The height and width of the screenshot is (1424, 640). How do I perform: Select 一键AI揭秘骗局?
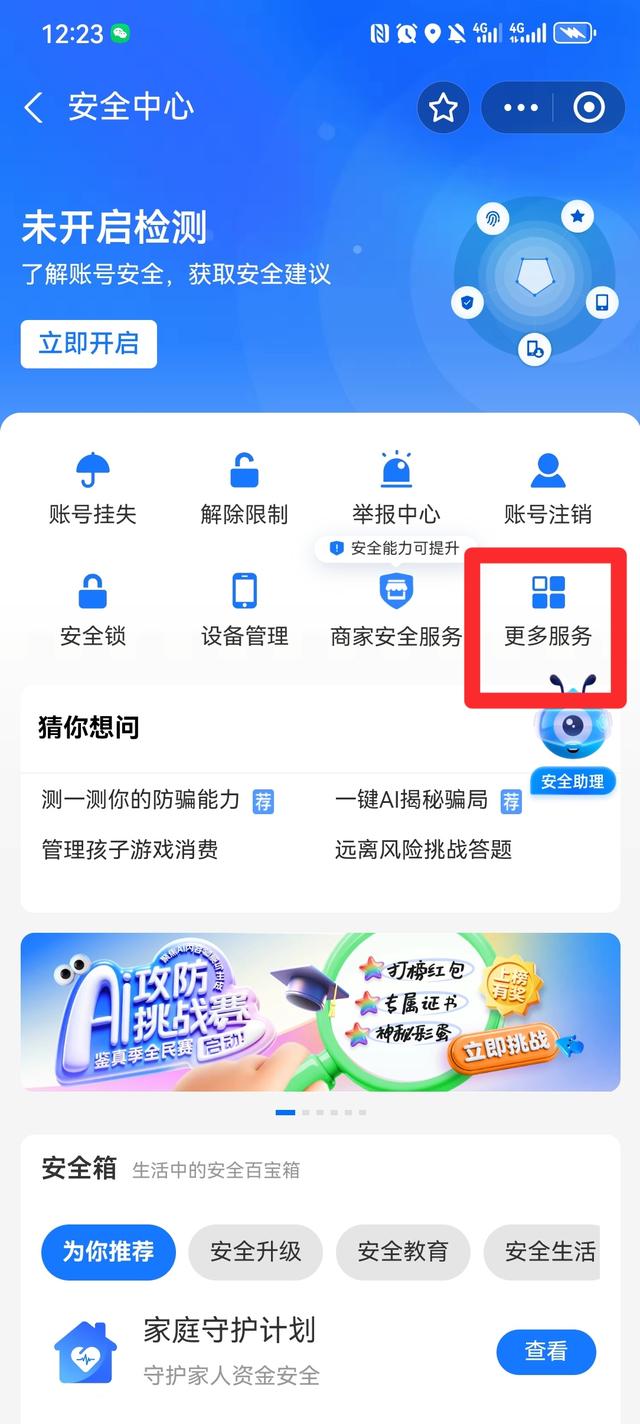(x=411, y=800)
